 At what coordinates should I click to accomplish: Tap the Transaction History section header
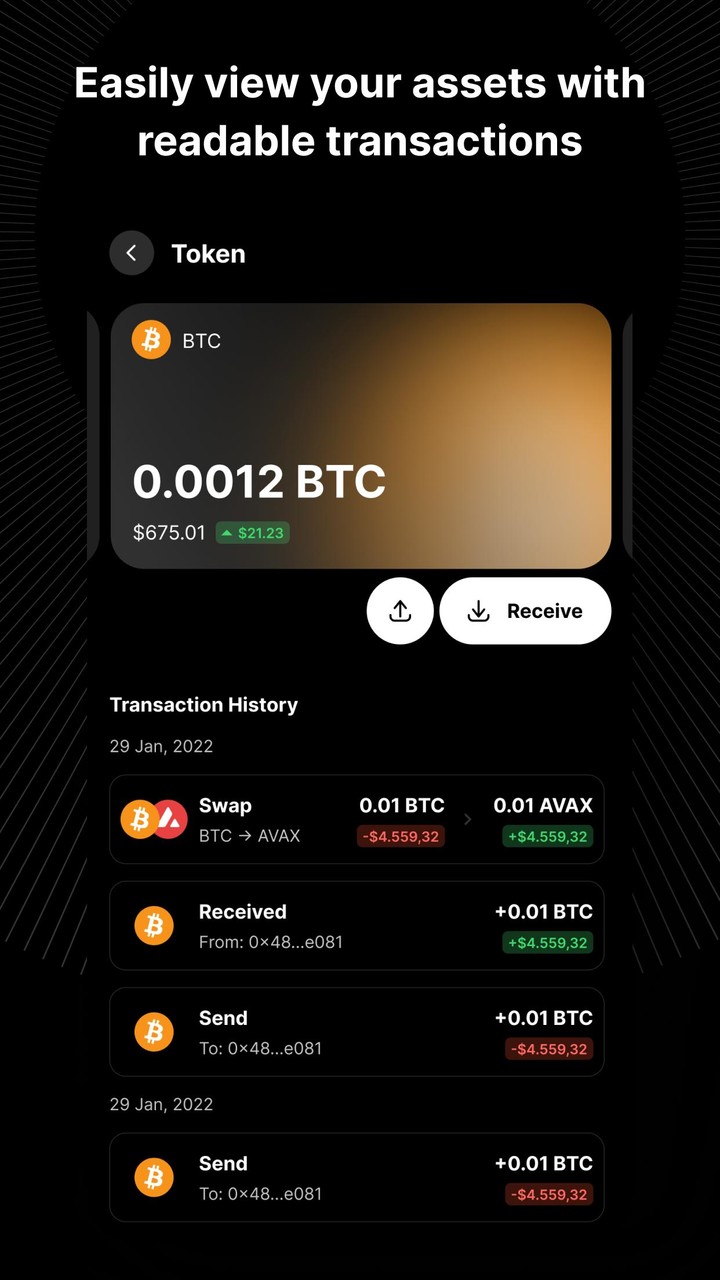pos(204,704)
